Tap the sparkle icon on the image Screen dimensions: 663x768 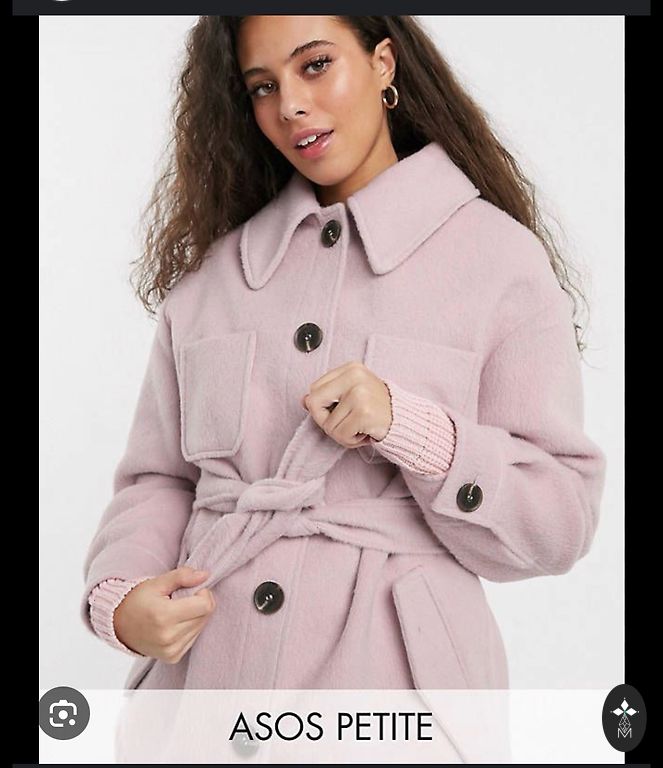click(624, 718)
